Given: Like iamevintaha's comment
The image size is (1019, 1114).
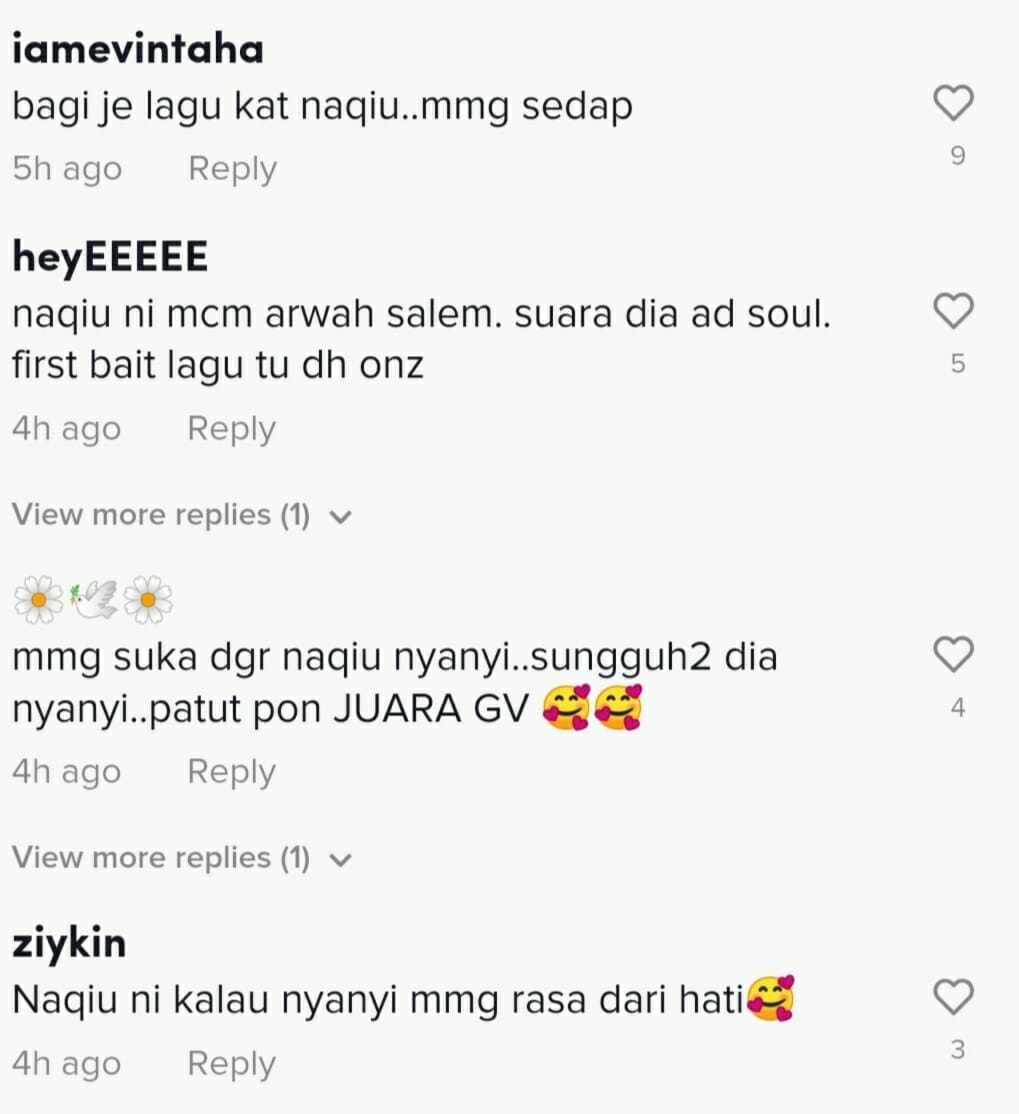Looking at the screenshot, I should pyautogui.click(x=954, y=104).
